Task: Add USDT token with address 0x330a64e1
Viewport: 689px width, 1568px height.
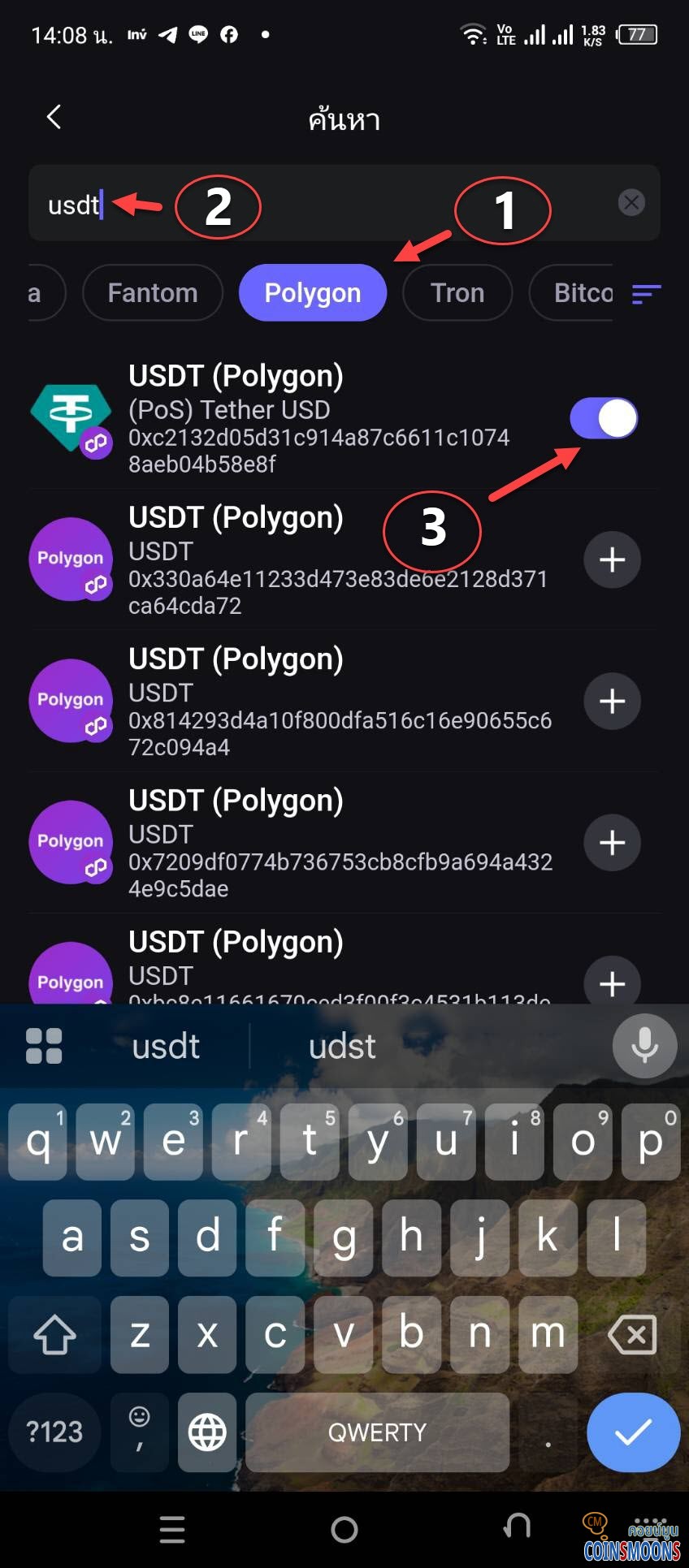Action: (612, 559)
